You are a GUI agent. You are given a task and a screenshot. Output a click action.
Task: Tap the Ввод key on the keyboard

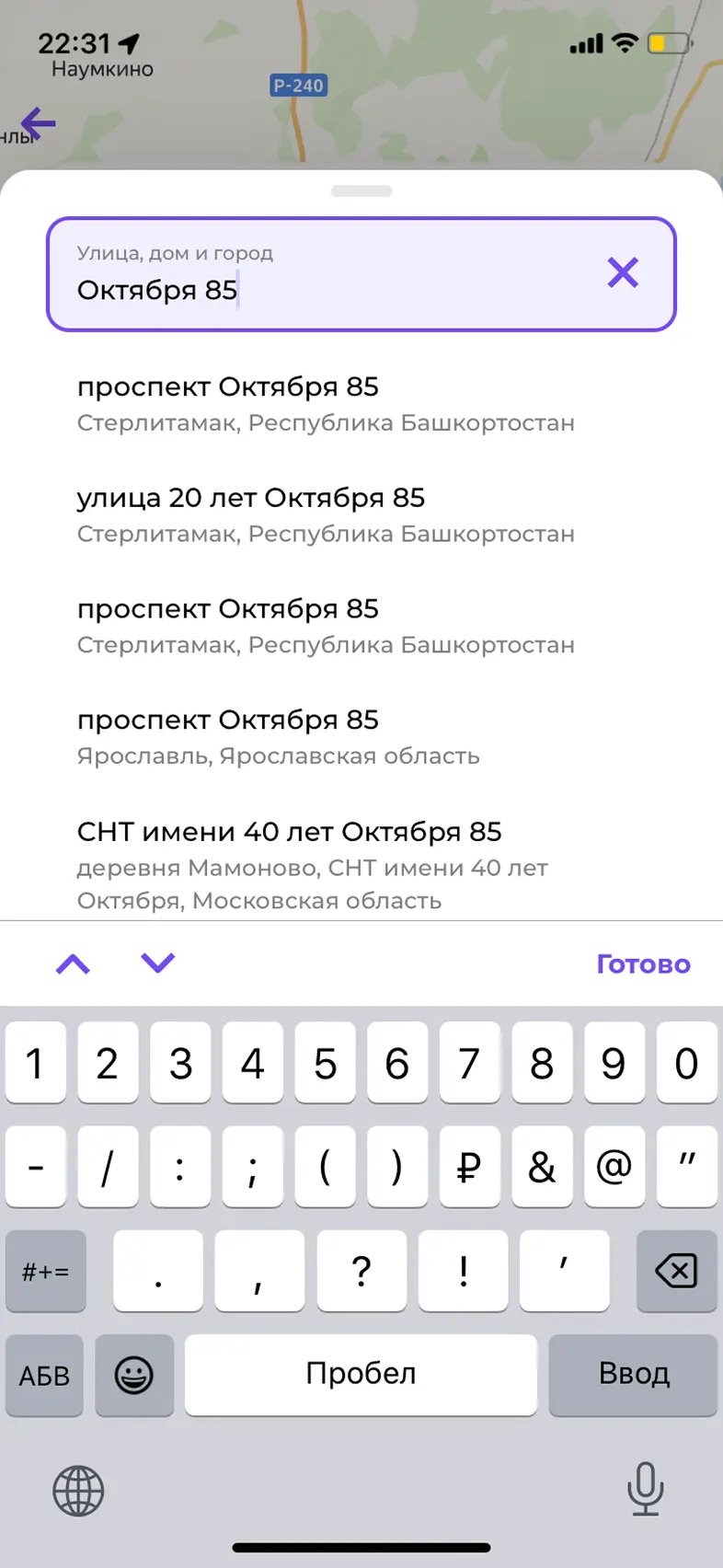coord(633,1374)
